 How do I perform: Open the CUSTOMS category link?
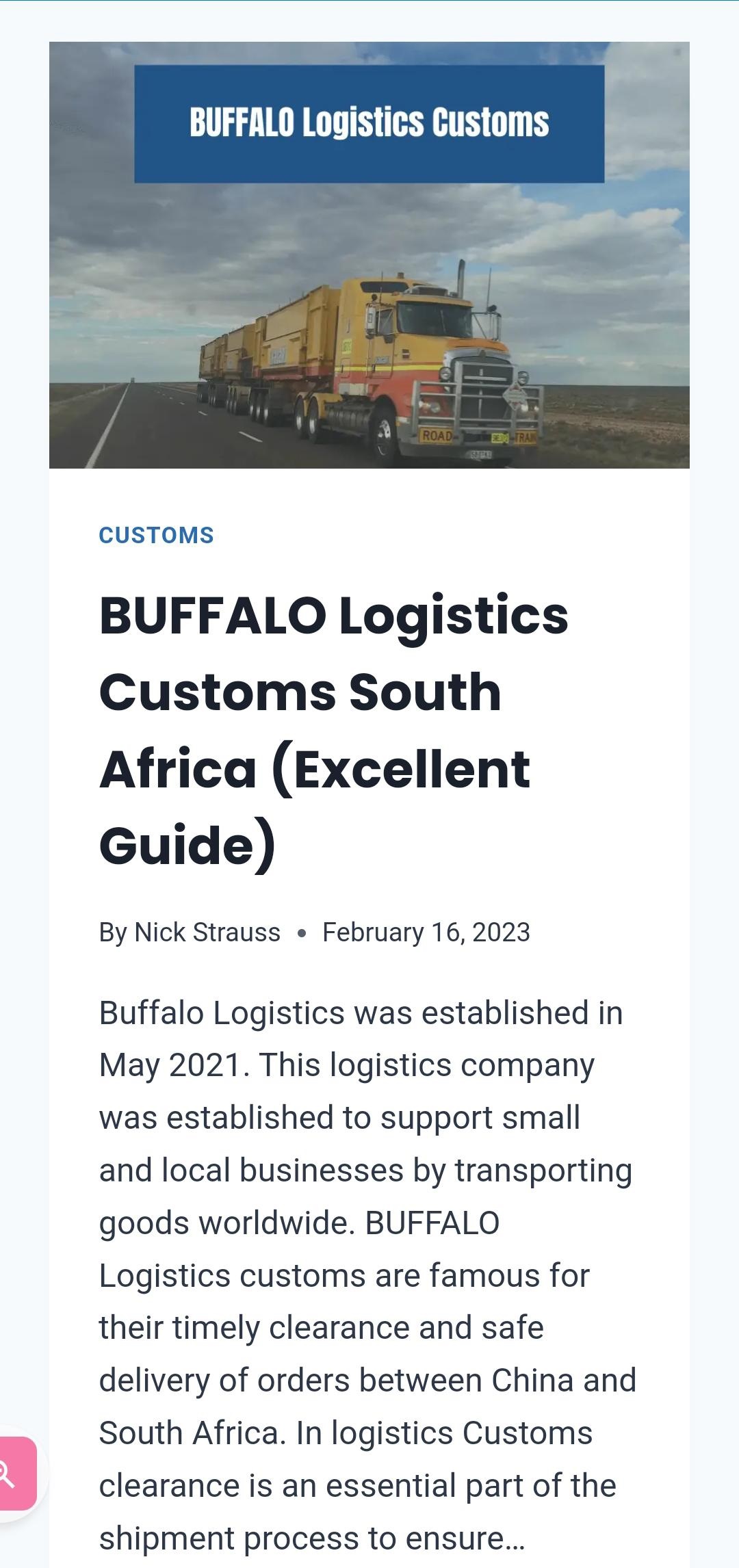coord(157,535)
